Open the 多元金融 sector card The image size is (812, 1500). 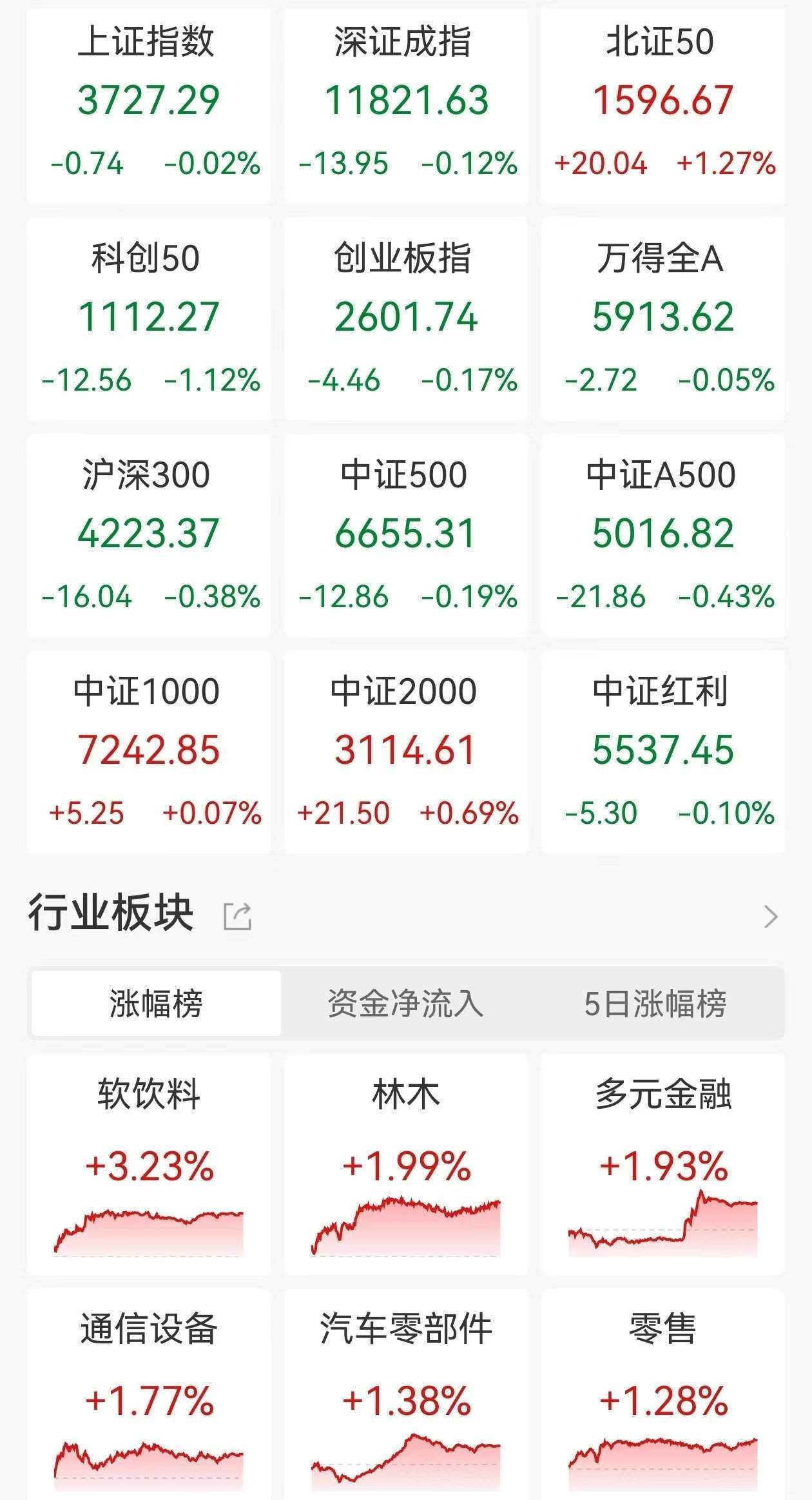point(663,1164)
